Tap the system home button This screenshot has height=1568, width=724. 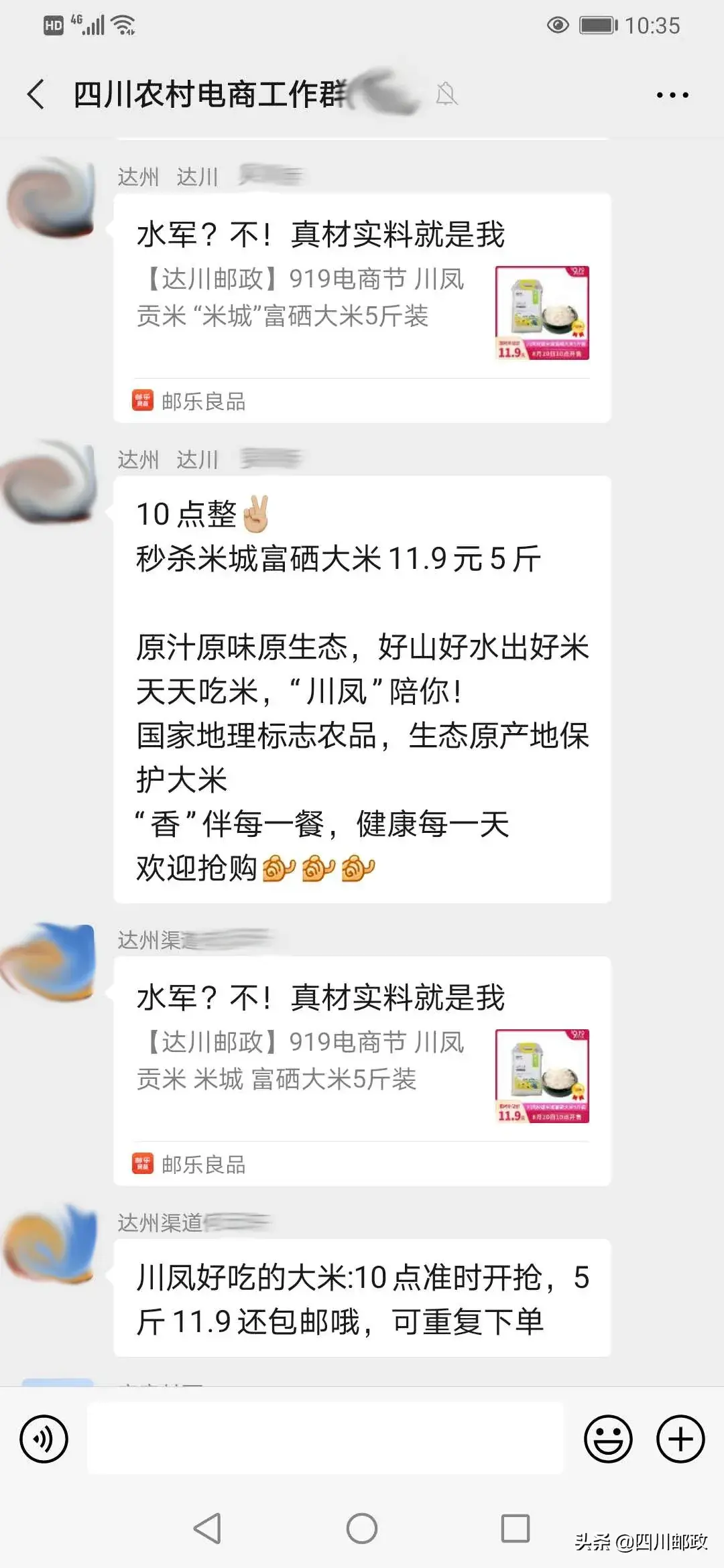(x=362, y=1528)
